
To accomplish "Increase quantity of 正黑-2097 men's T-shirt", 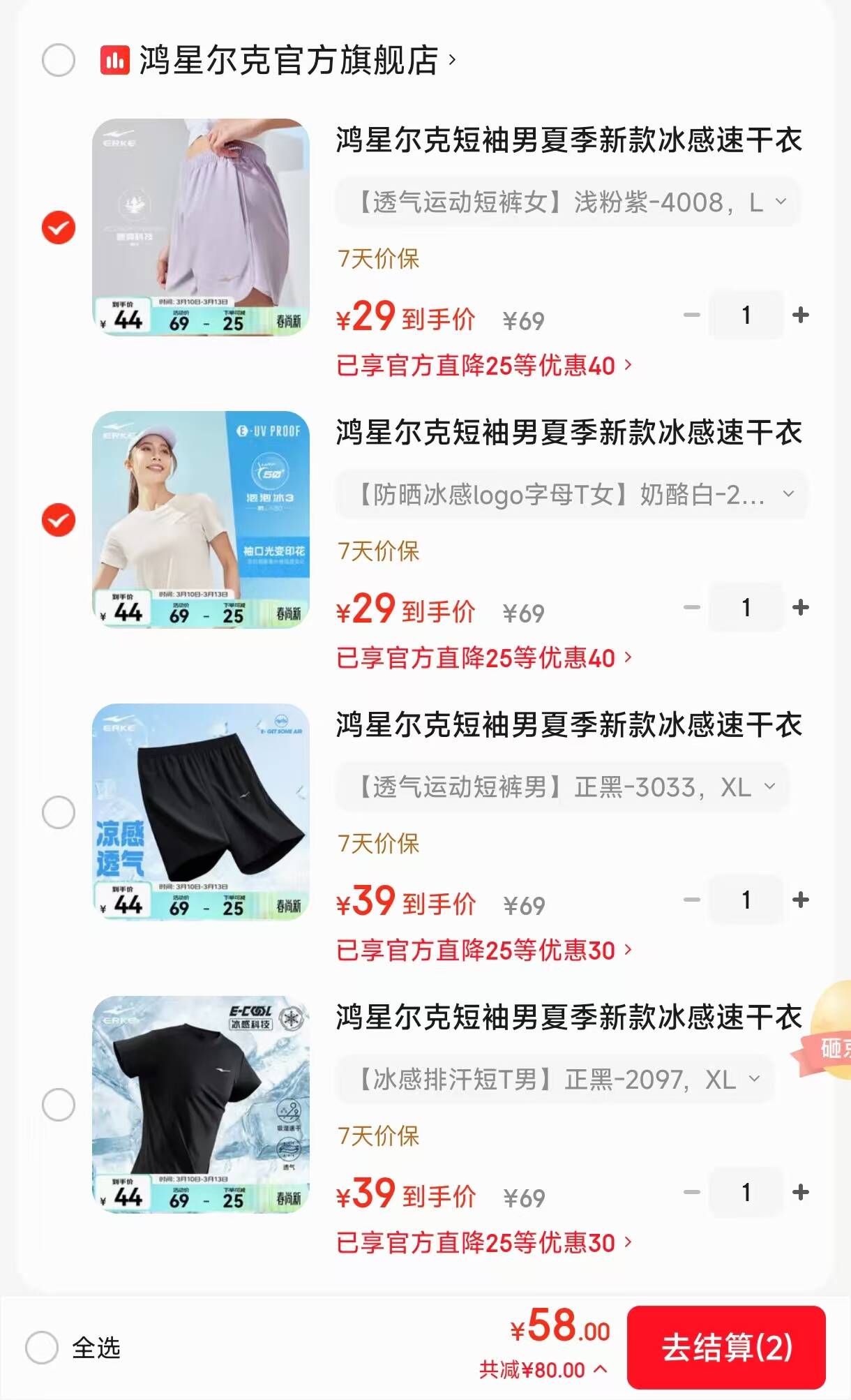I will click(801, 1192).
